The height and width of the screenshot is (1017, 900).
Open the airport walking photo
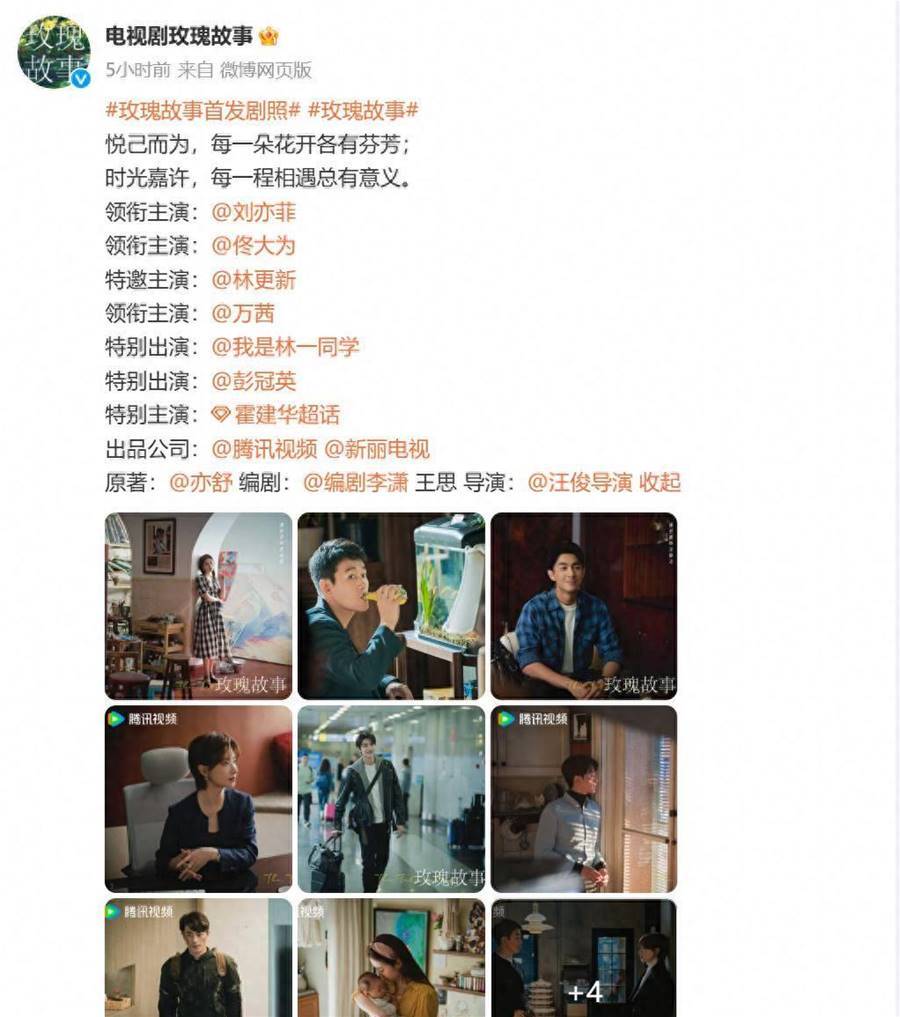click(391, 798)
